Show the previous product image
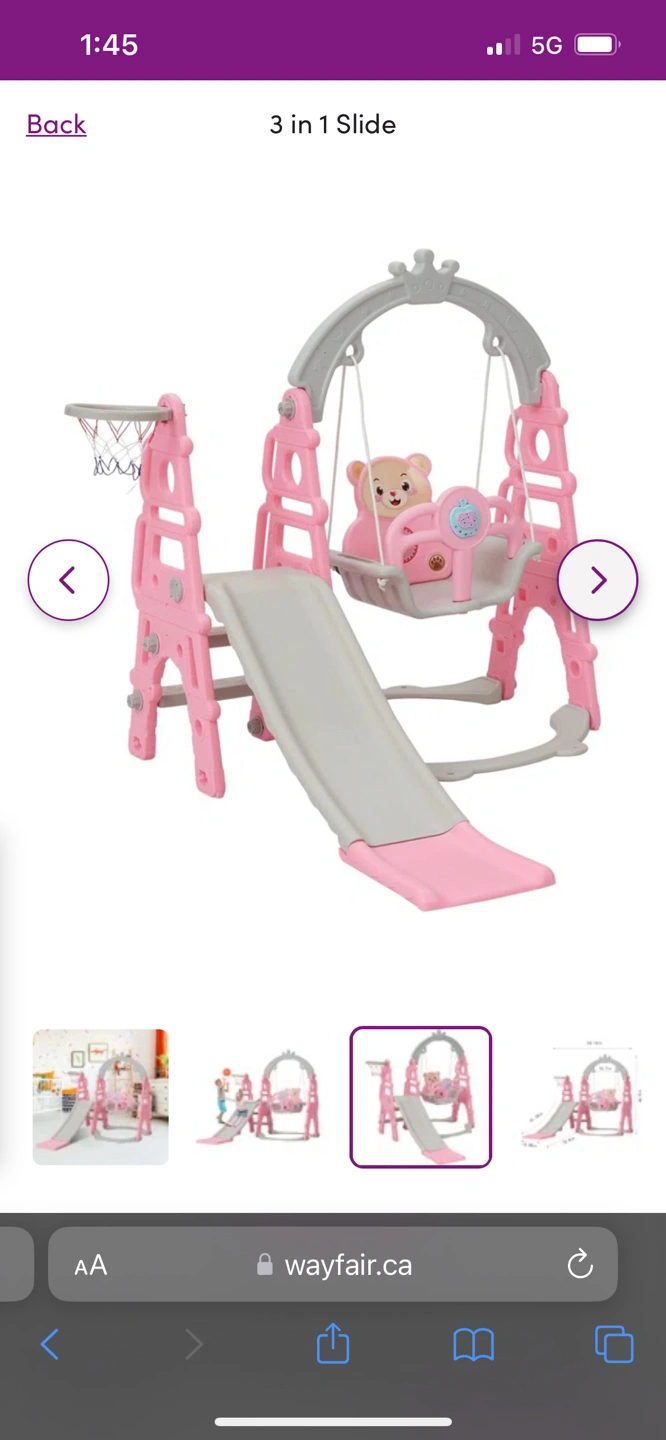Viewport: 666px width, 1440px height. 68,580
